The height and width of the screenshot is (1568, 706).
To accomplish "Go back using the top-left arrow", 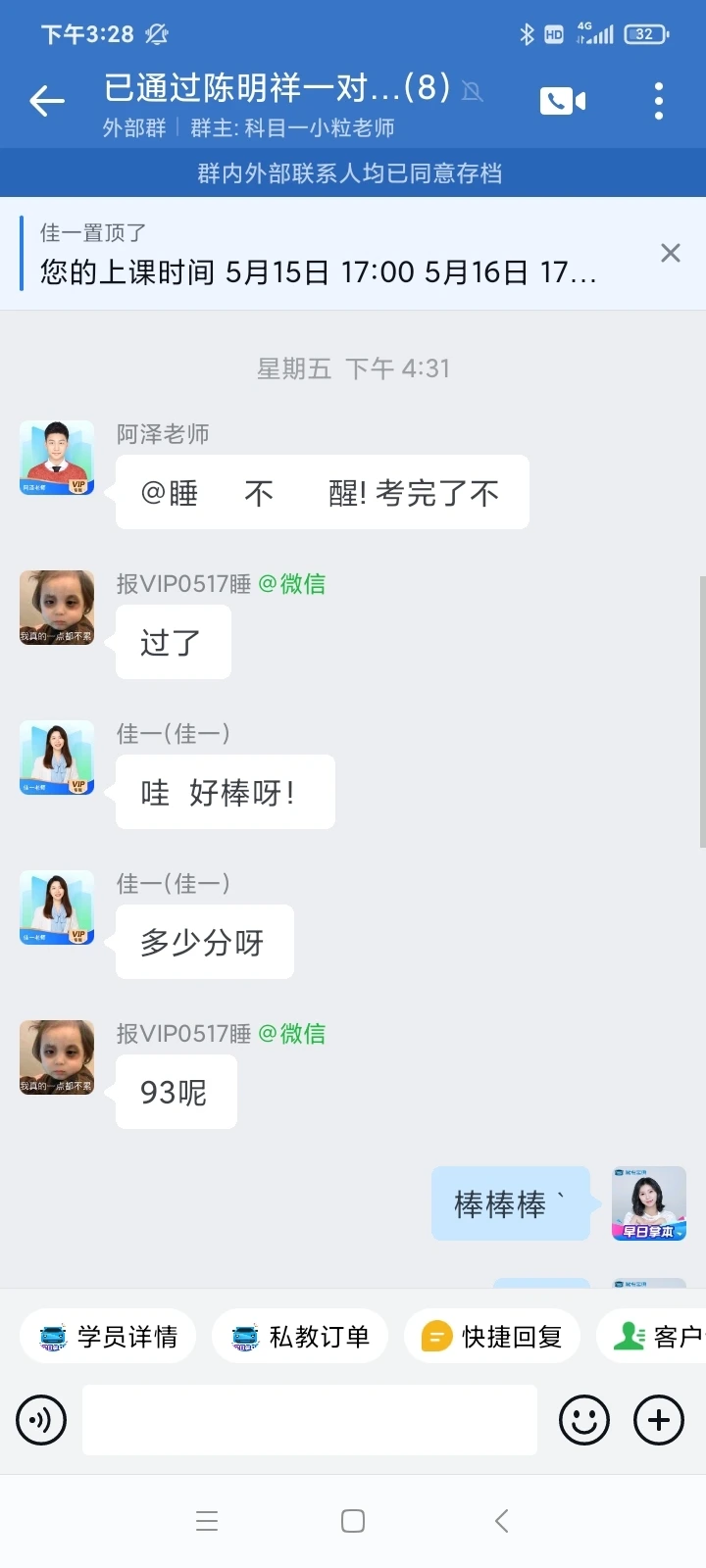I will point(46,101).
